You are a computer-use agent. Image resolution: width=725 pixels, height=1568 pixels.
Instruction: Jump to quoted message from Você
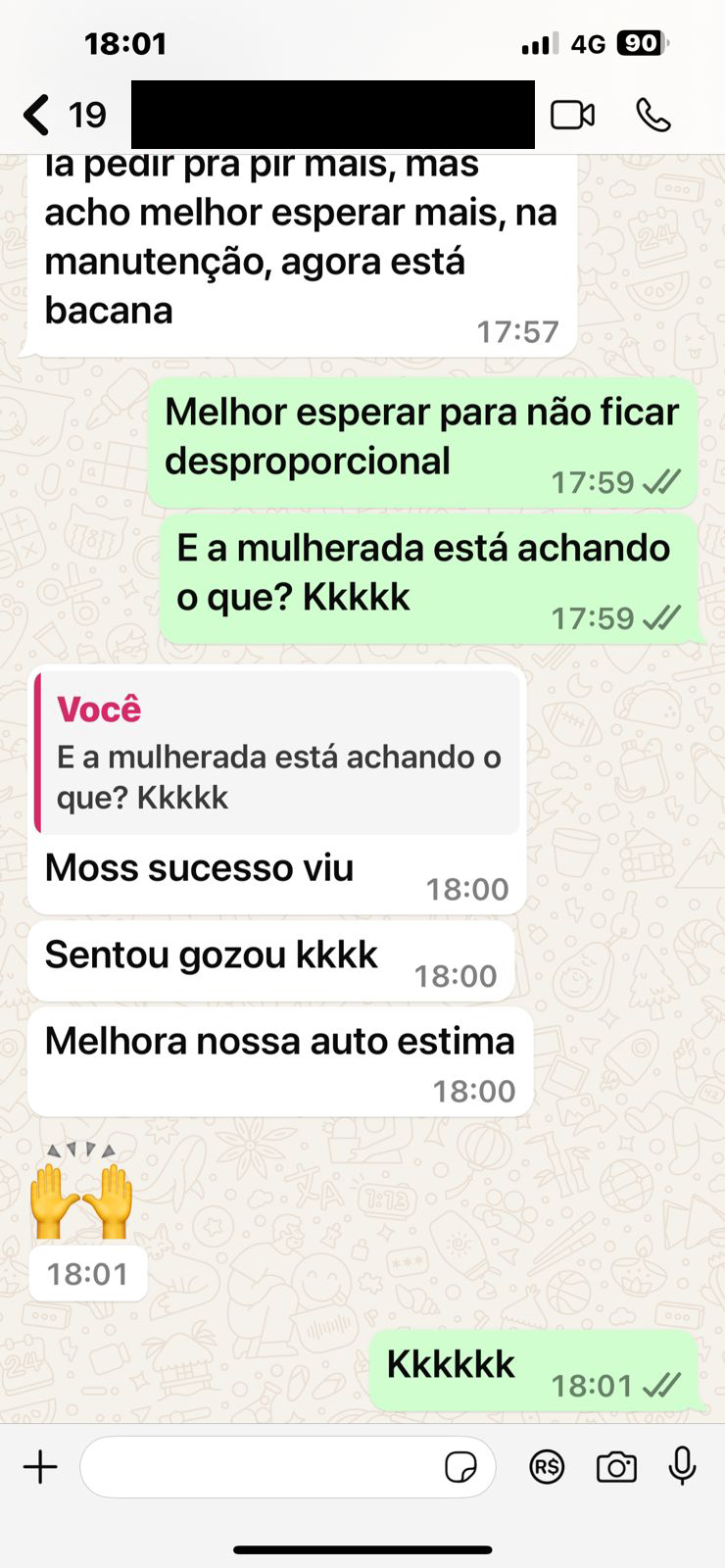(277, 753)
